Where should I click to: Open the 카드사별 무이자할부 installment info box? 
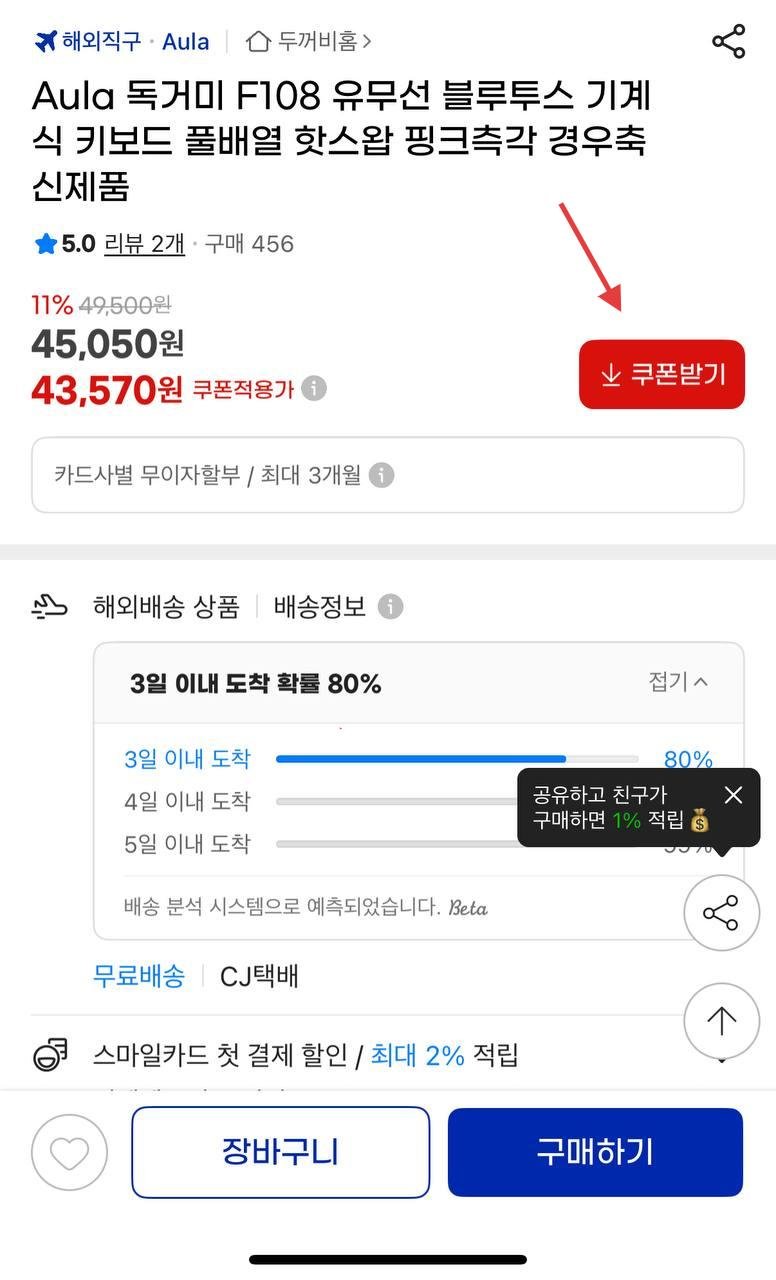(x=388, y=475)
